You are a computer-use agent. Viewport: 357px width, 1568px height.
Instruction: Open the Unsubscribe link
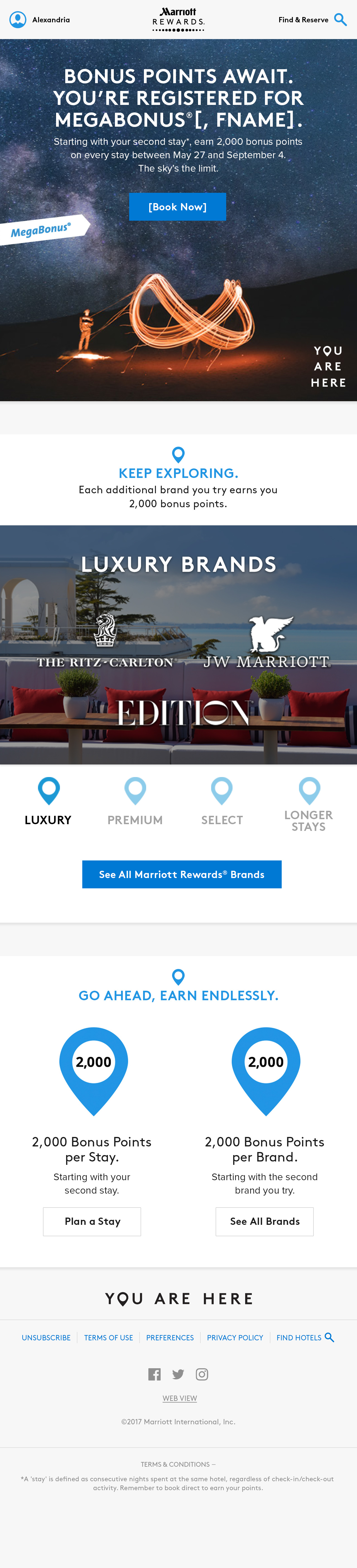coord(46,1337)
